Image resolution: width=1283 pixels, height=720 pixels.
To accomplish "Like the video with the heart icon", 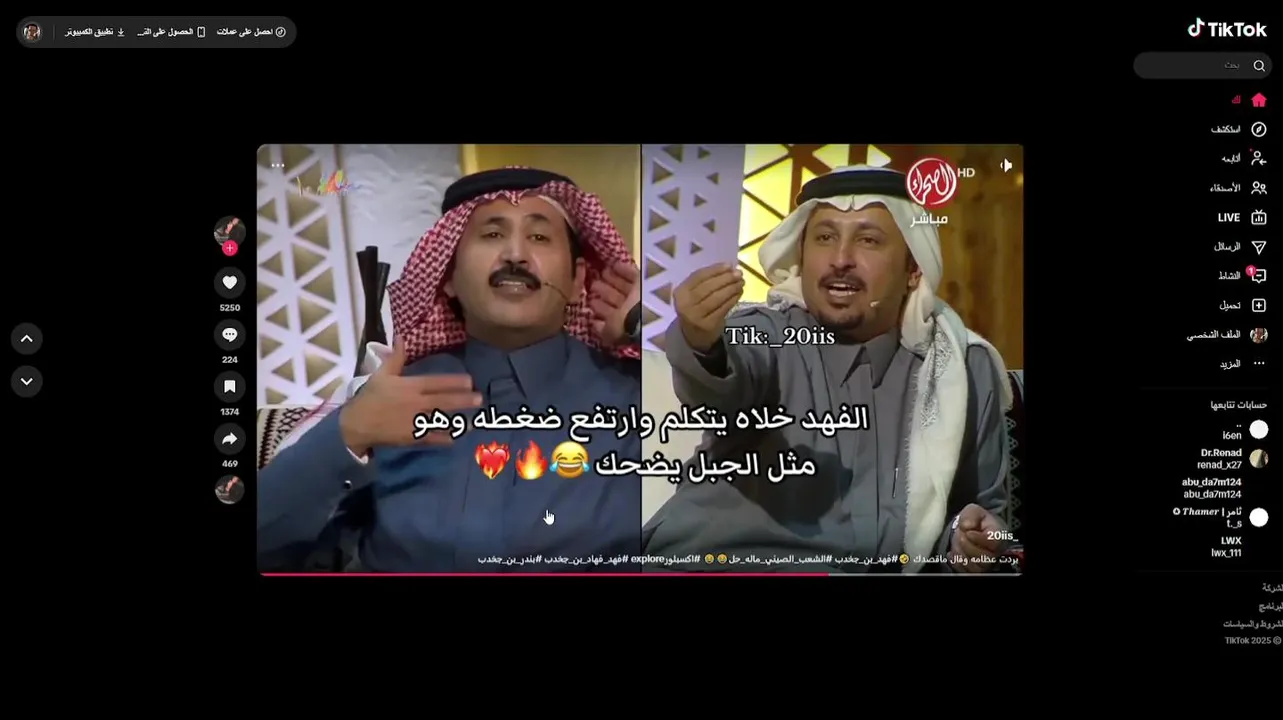I will (229, 283).
